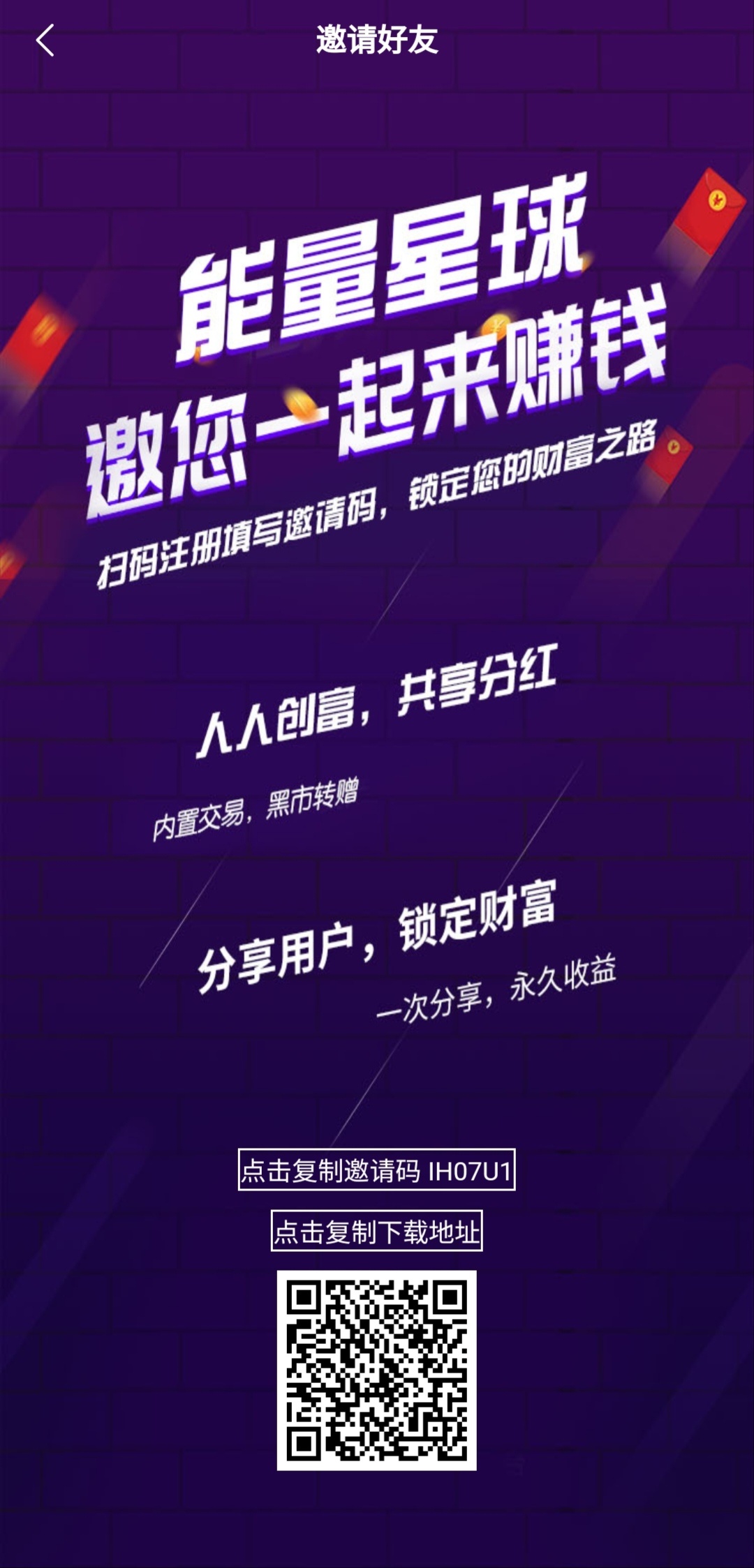Tap 点击复制下载地址 to copy the download link
The image size is (754, 1568).
pyautogui.click(x=376, y=1231)
